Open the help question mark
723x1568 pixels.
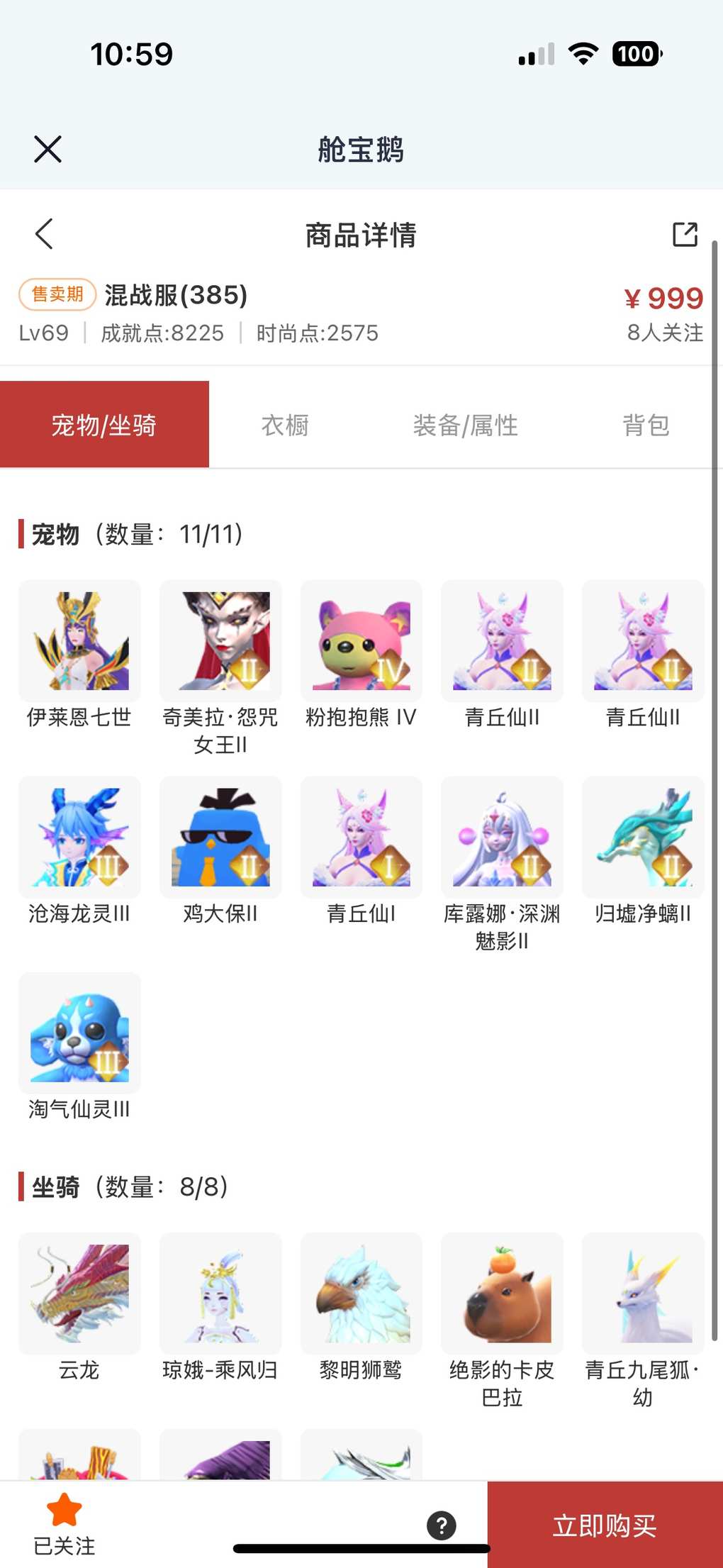point(442,1525)
